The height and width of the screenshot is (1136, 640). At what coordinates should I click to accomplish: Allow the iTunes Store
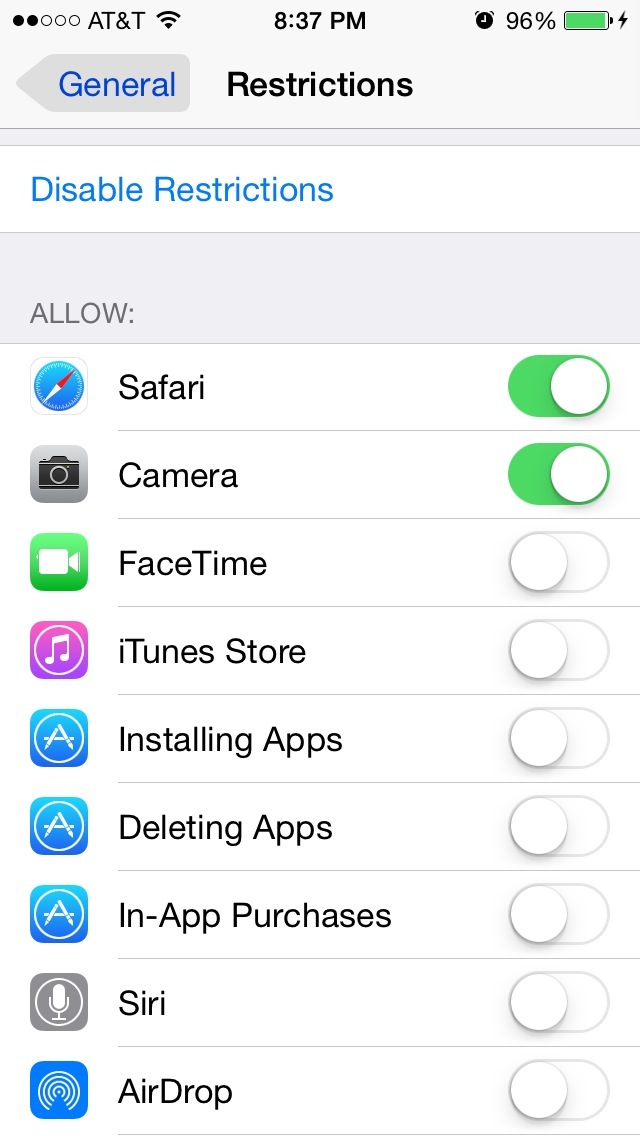(x=558, y=651)
